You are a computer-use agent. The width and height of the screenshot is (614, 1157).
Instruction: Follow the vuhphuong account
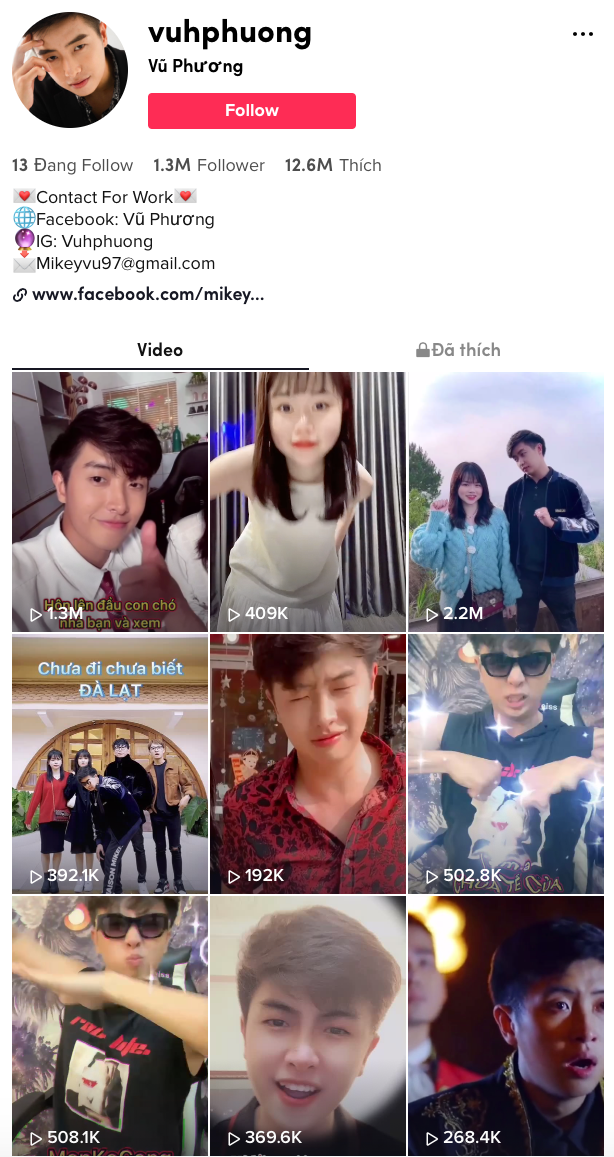252,111
